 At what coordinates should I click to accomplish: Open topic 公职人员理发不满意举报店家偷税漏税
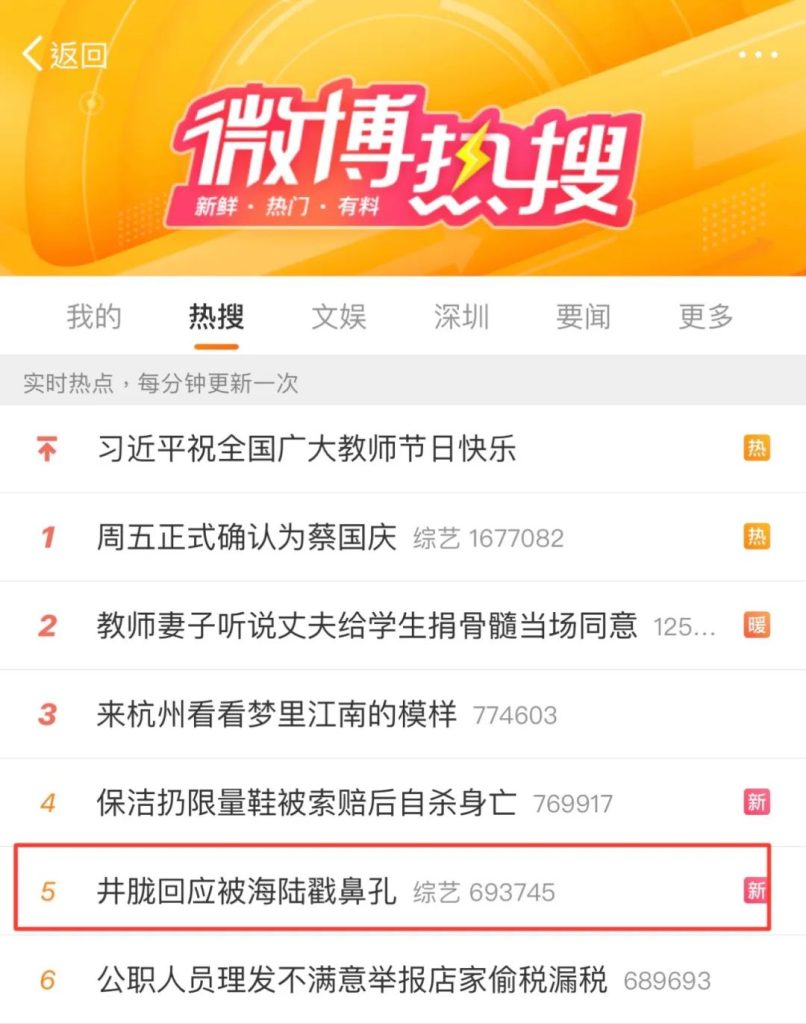[x=352, y=979]
